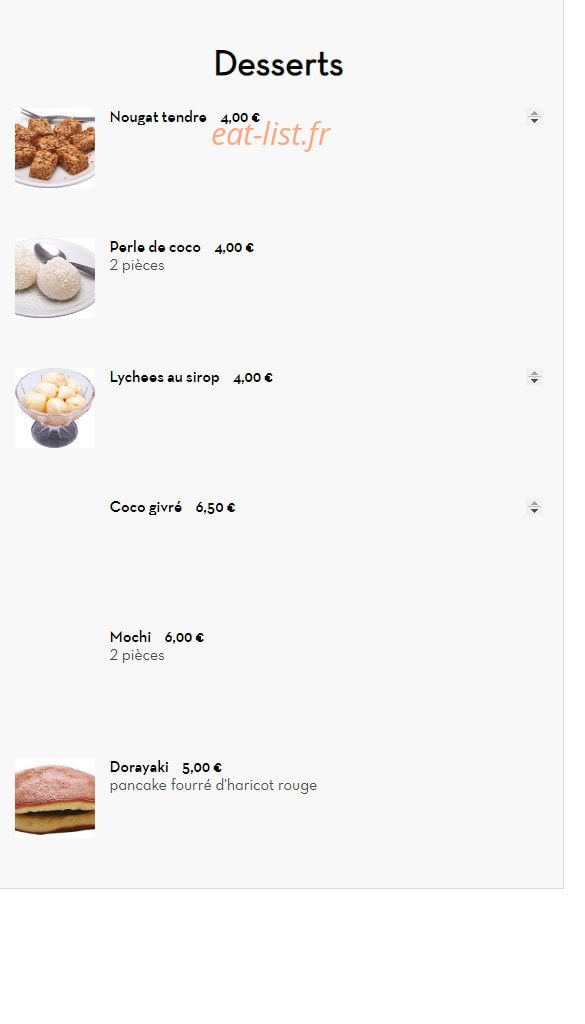Change the Coco givré quantity stepper
Image resolution: width=585 pixels, height=1024 pixels.
click(534, 507)
